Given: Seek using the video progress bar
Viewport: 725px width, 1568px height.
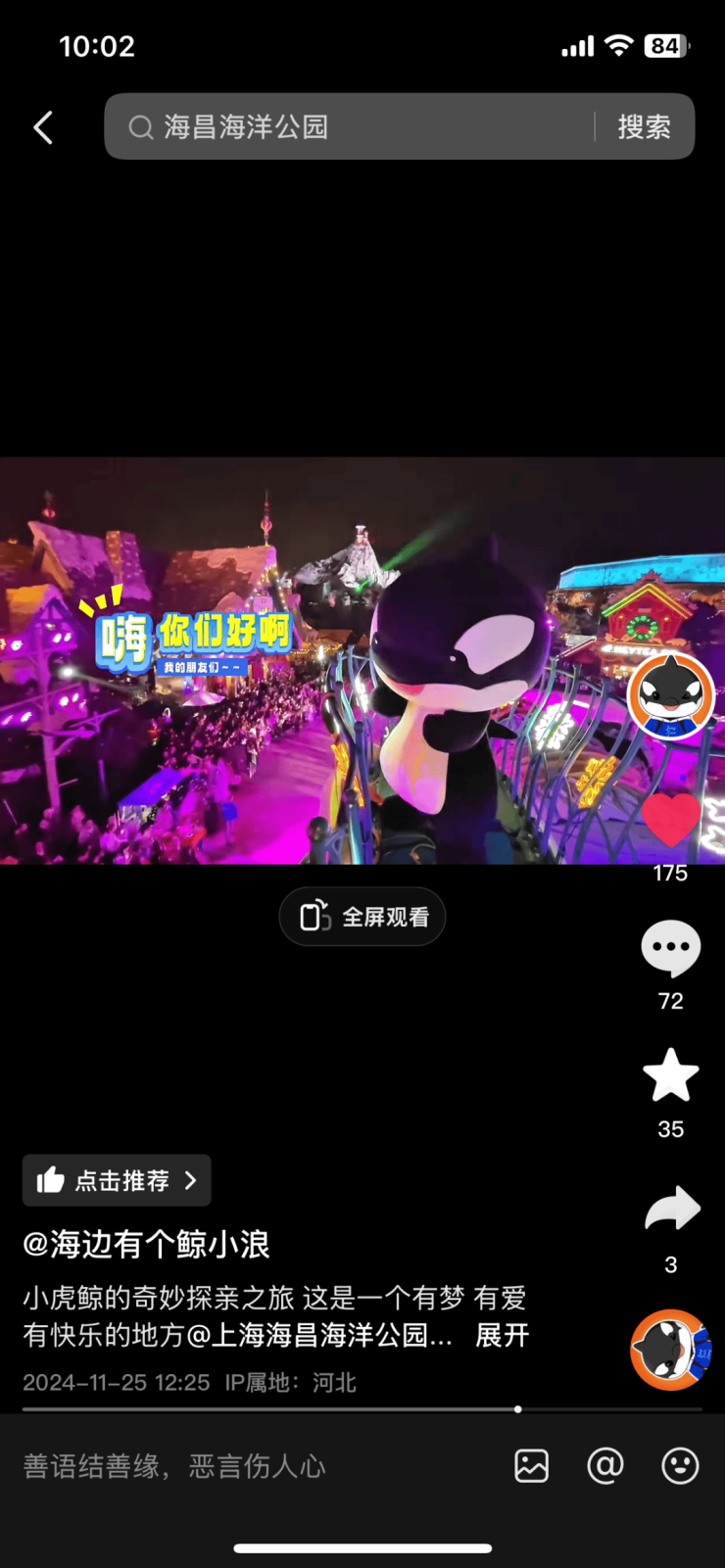Looking at the screenshot, I should pos(517,1409).
